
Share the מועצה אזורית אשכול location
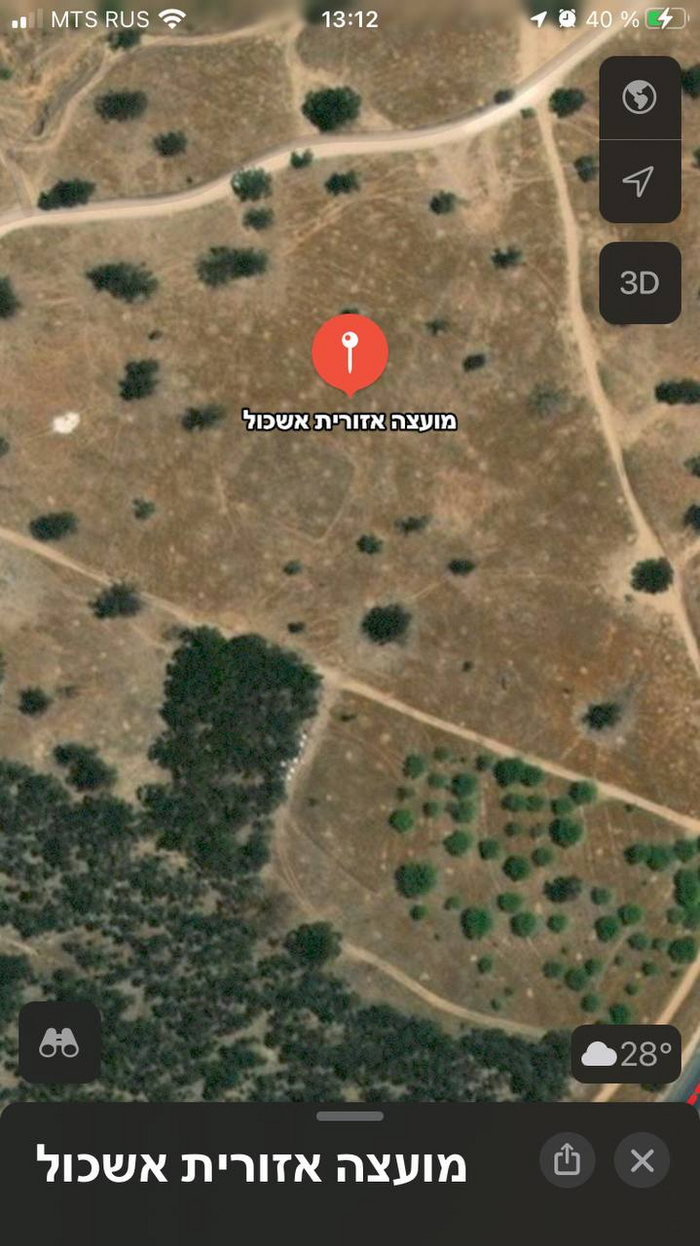click(x=567, y=1160)
